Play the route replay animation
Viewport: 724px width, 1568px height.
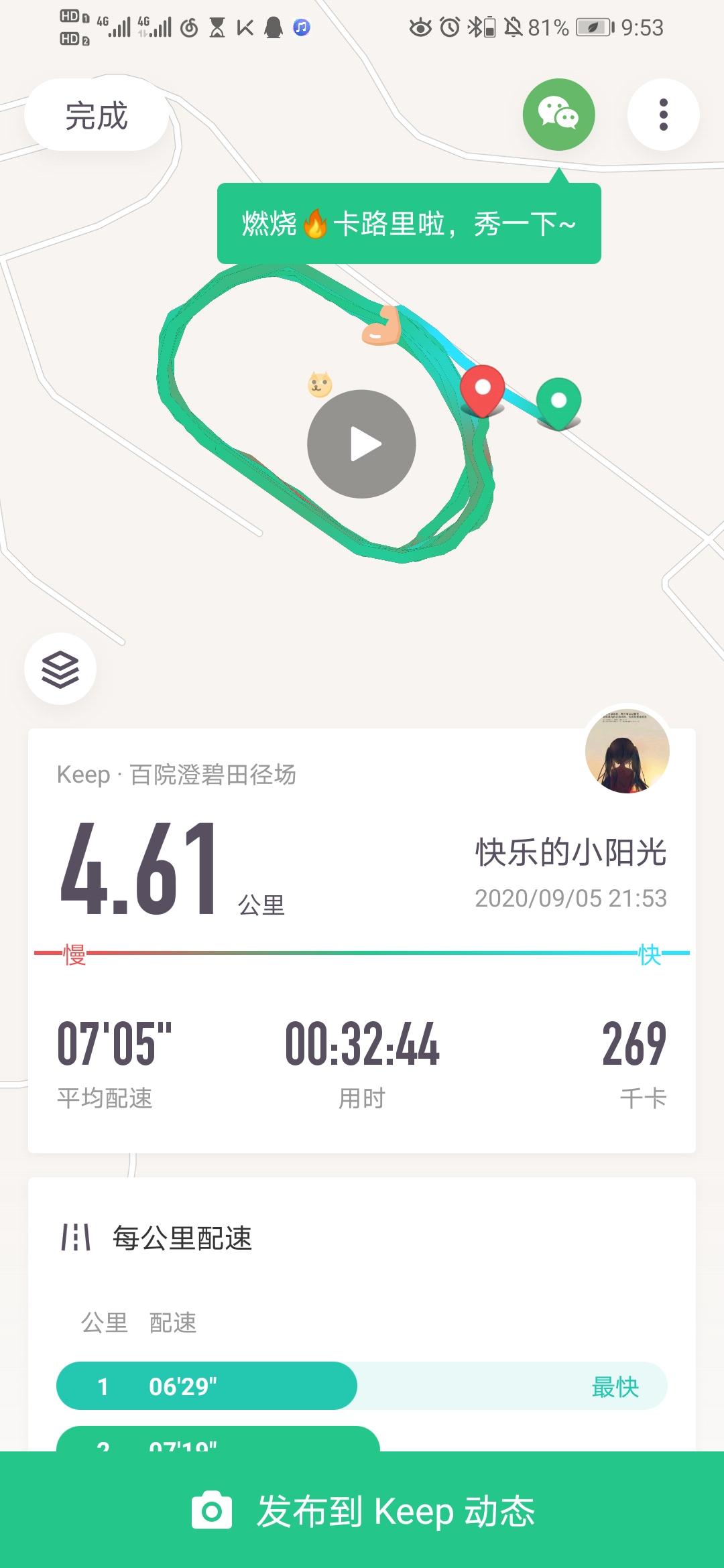point(361,444)
